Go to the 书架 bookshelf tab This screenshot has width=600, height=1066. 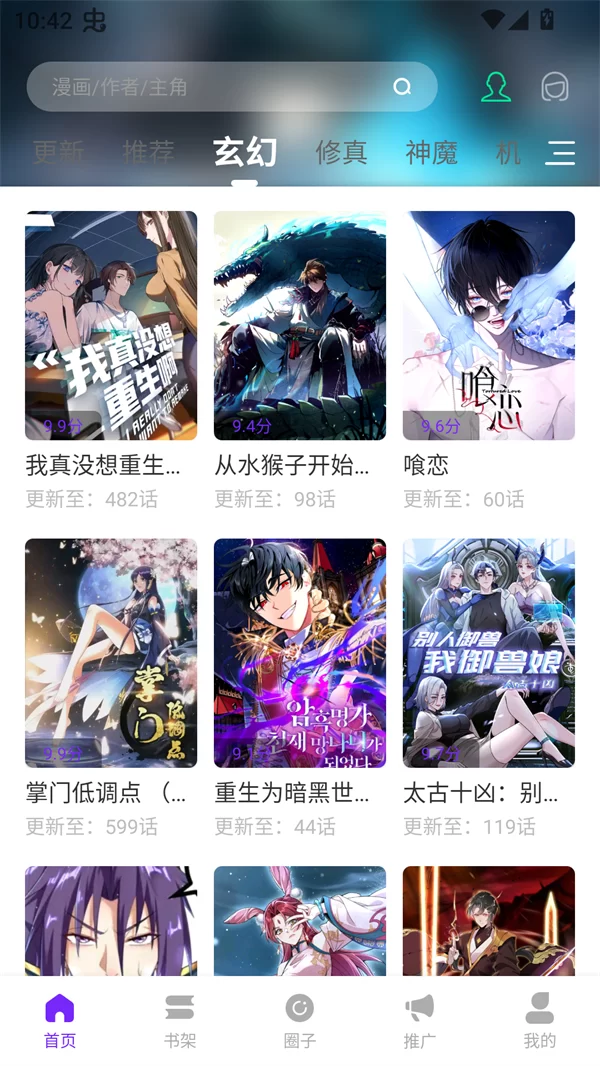tap(180, 1021)
